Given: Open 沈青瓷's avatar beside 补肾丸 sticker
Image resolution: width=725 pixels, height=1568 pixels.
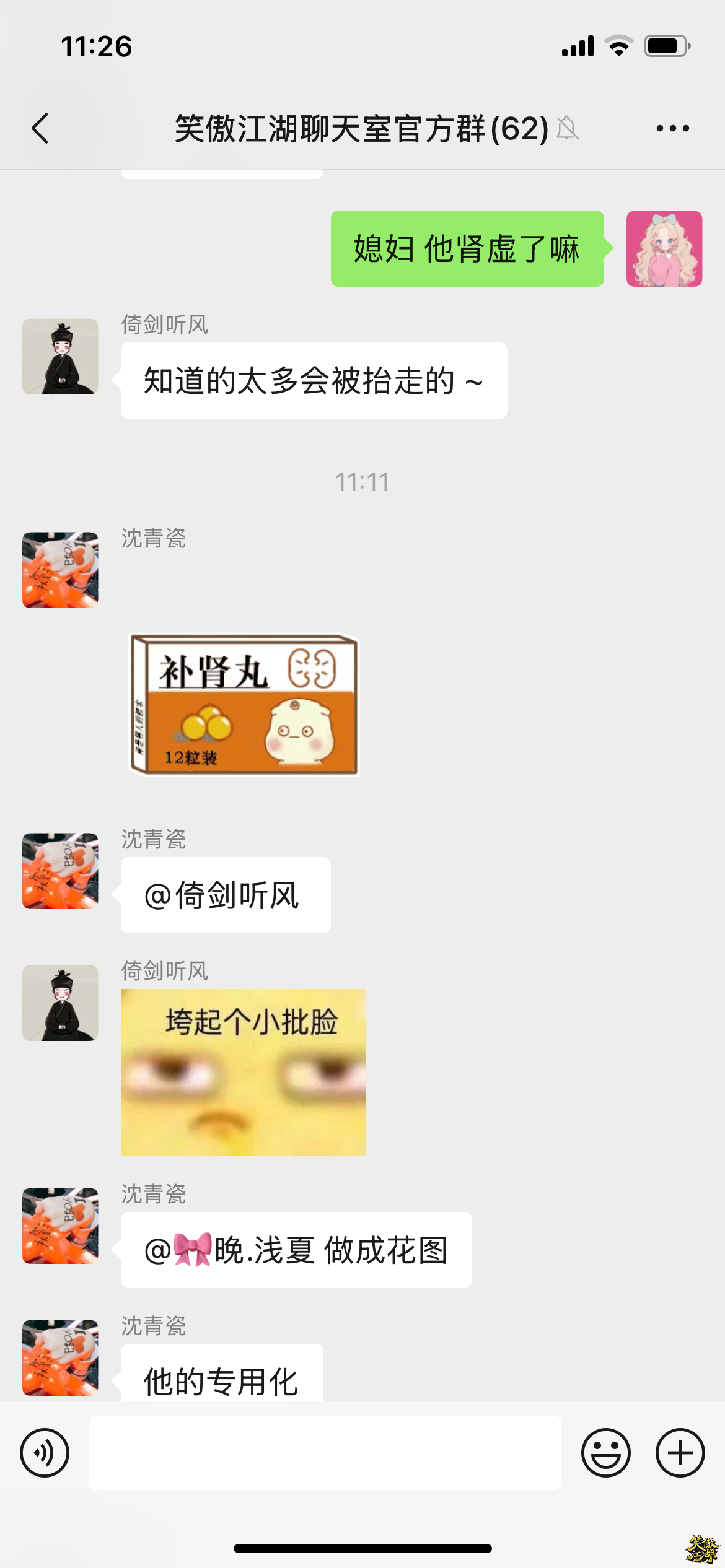Looking at the screenshot, I should (60, 570).
